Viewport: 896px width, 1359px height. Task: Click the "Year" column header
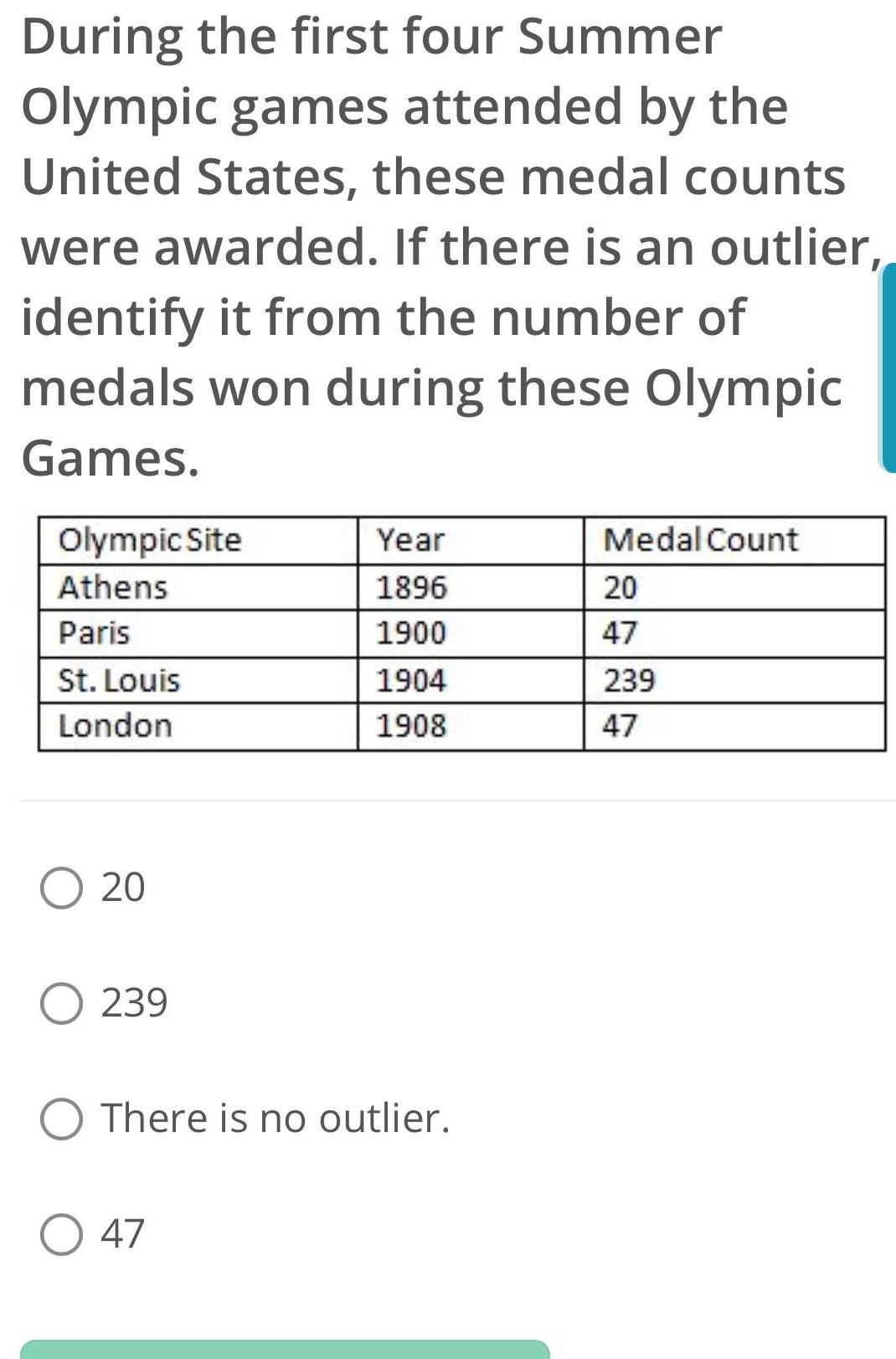[409, 541]
